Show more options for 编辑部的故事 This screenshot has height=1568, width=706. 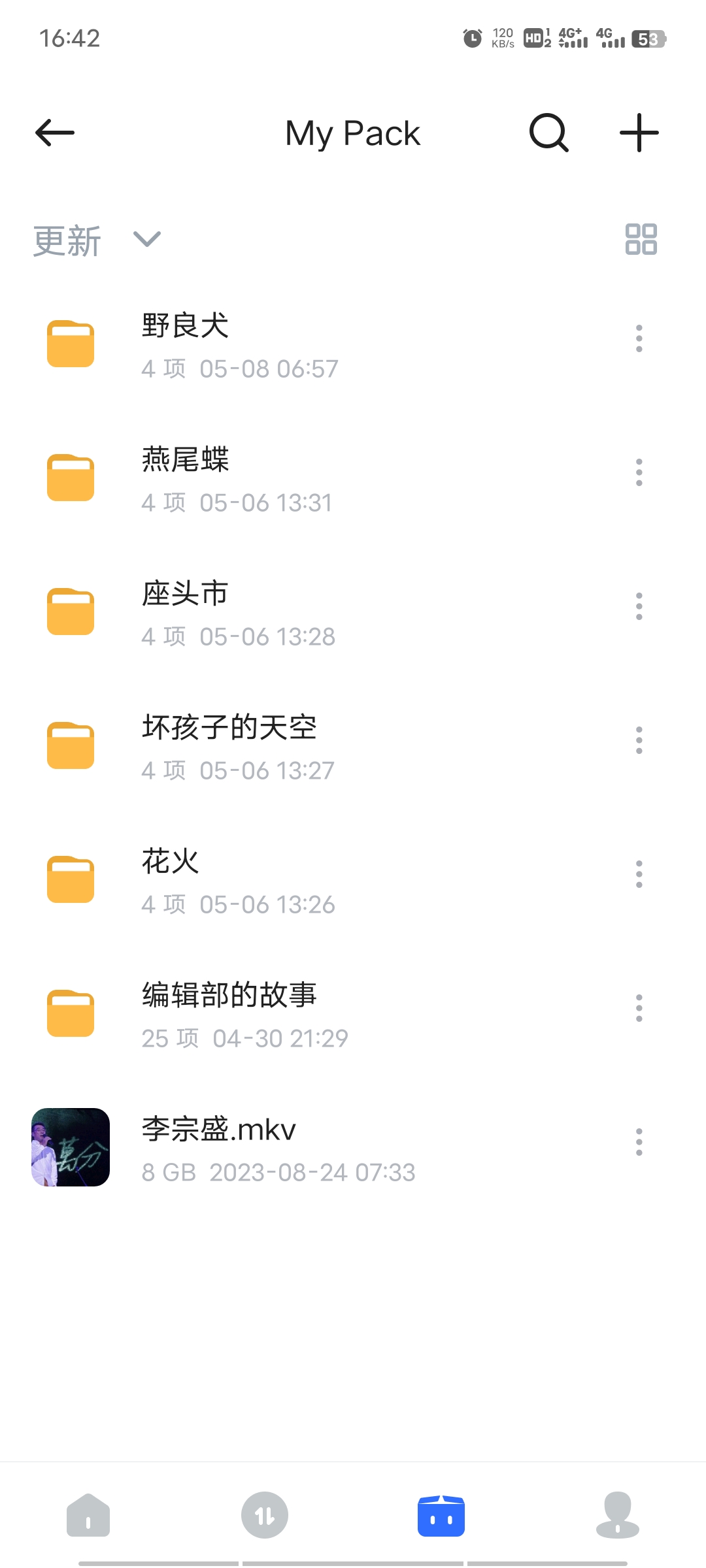tap(639, 1008)
